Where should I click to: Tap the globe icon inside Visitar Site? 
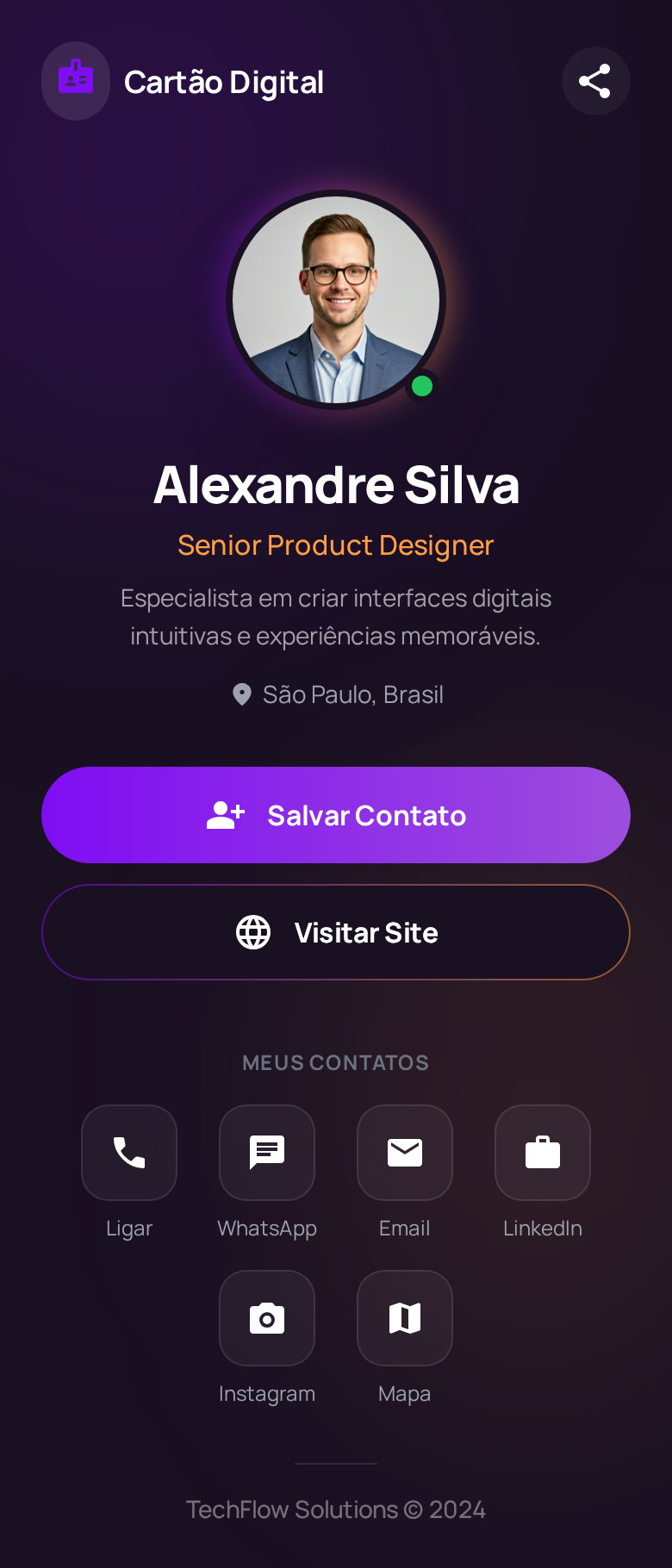254,931
